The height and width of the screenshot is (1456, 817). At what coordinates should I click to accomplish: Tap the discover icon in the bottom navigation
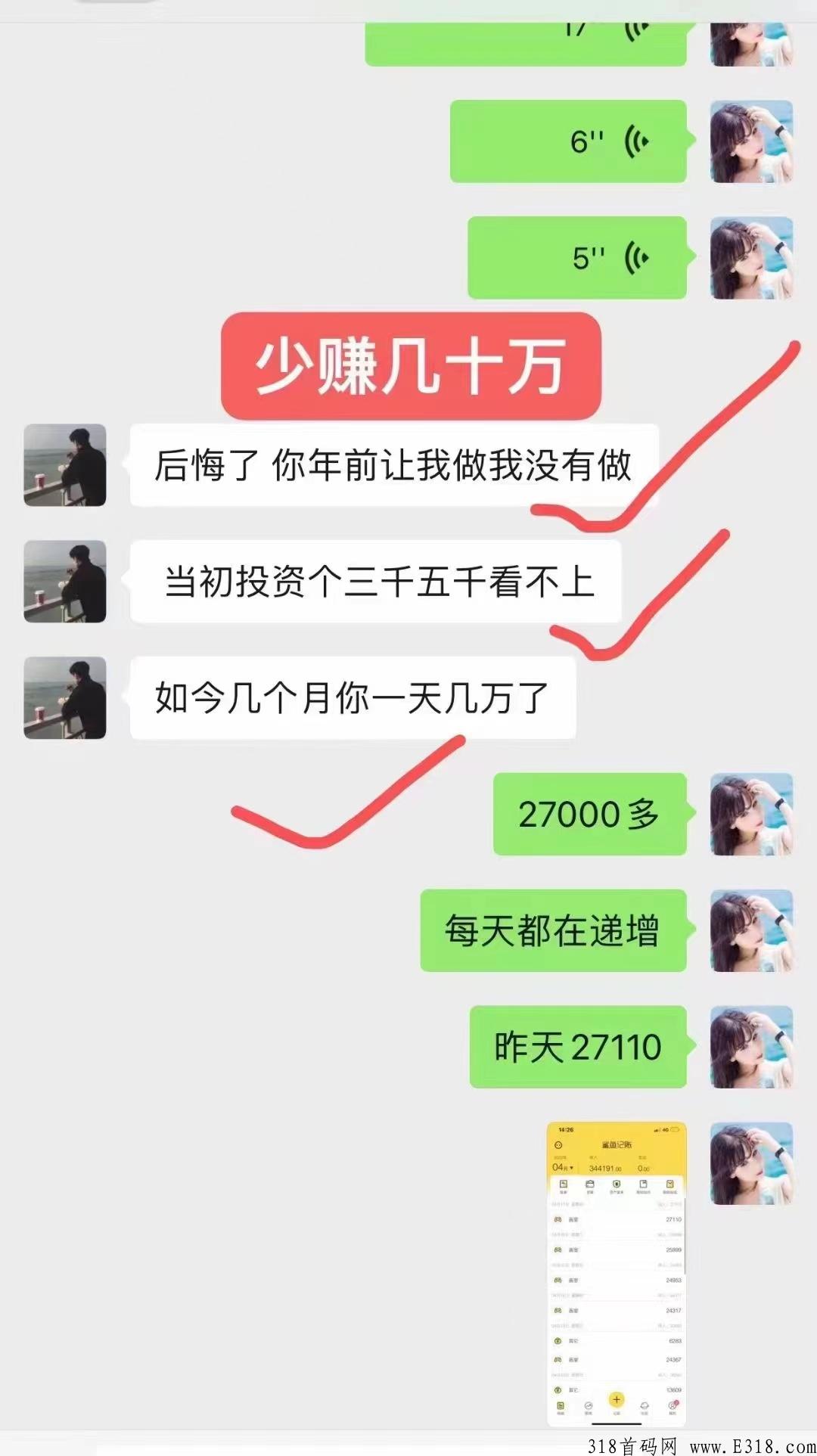point(644,1405)
